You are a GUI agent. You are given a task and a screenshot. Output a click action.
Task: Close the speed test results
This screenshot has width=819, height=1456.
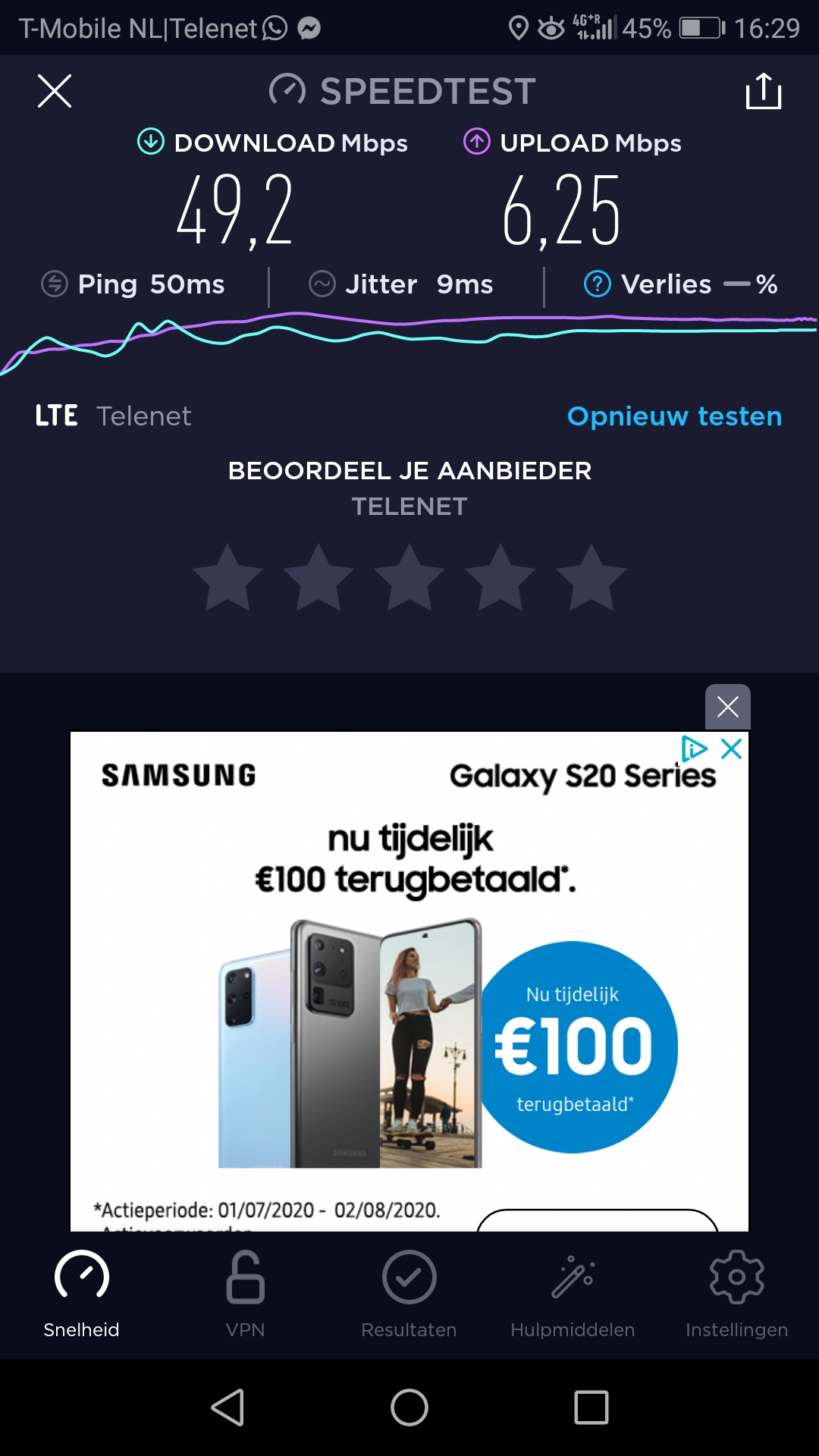(55, 91)
